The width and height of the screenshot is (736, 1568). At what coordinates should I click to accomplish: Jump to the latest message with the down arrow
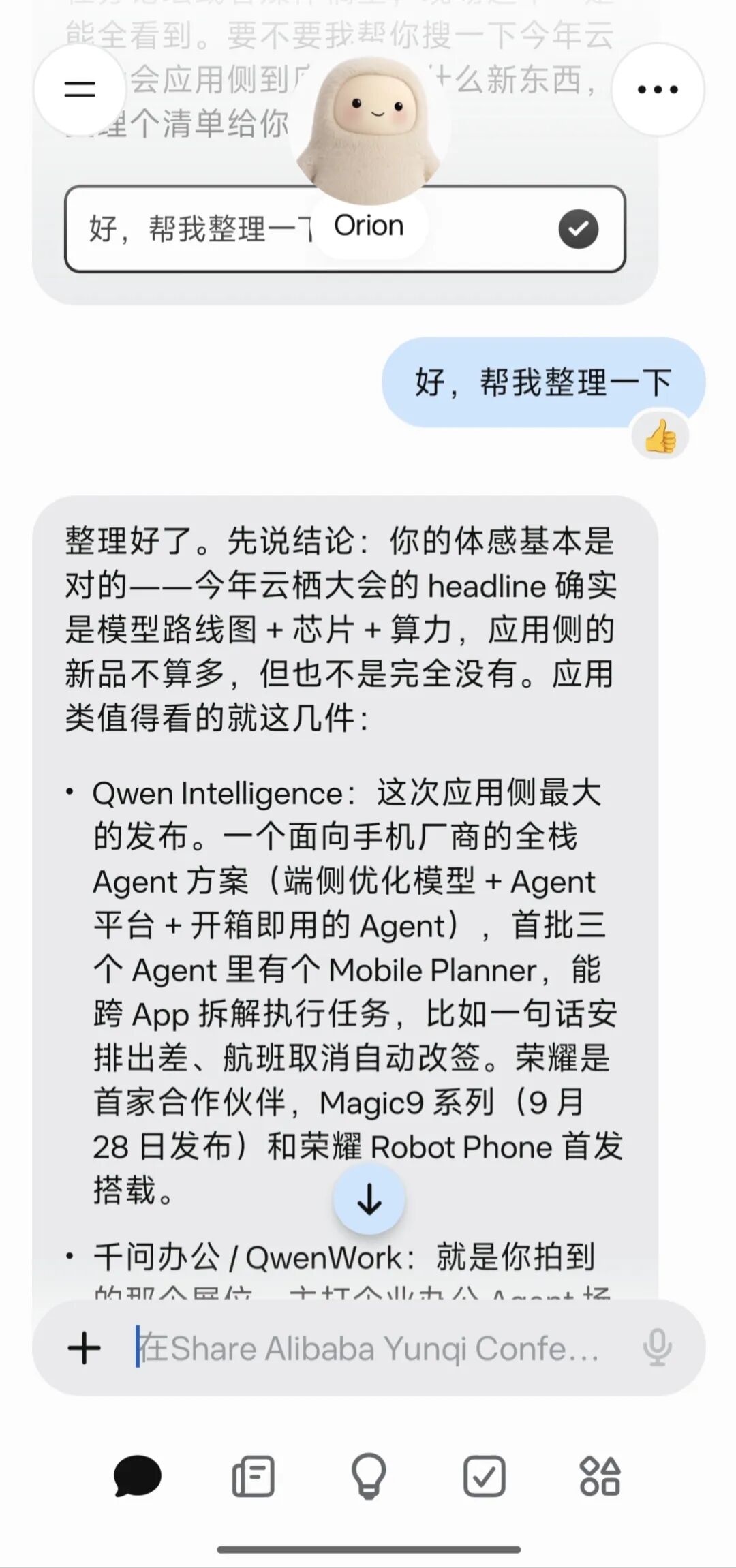(x=369, y=1199)
